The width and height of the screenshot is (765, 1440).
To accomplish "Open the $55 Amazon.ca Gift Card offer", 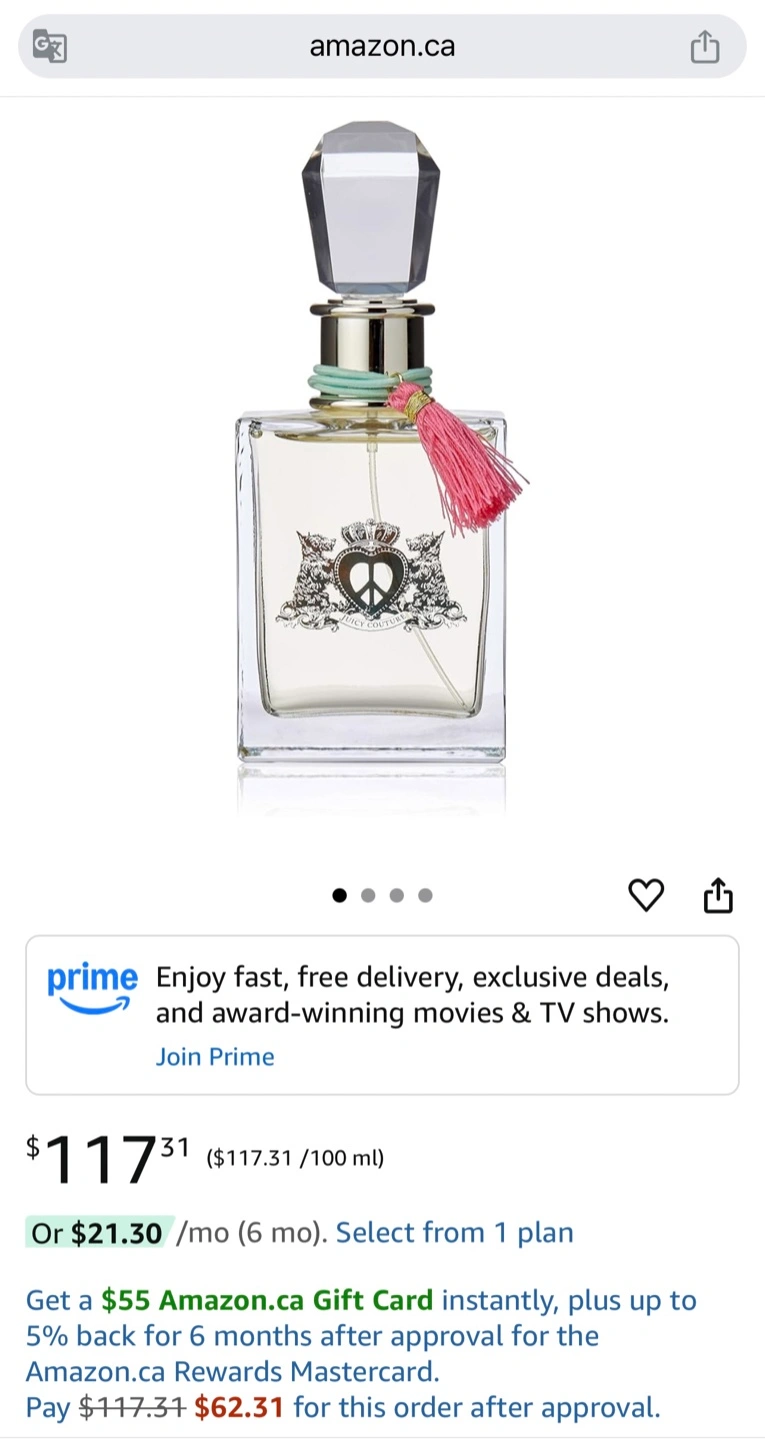I will (267, 1300).
